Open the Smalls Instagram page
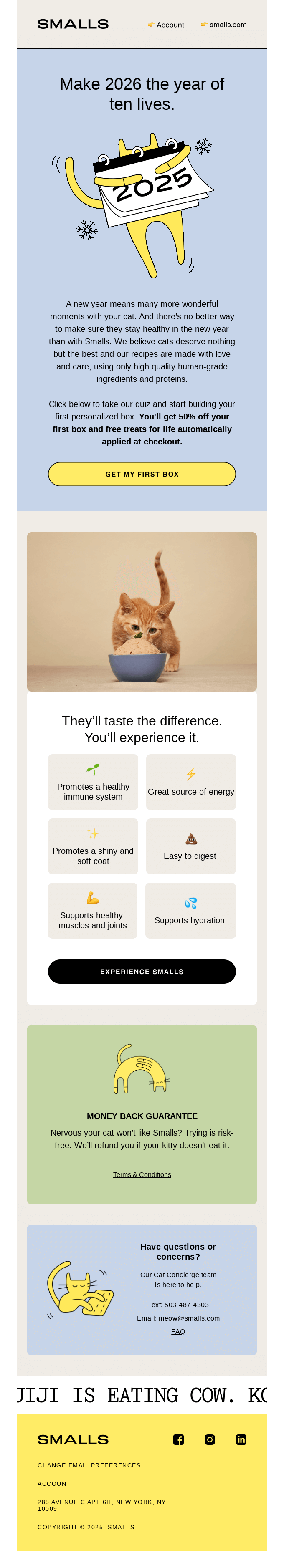The height and width of the screenshot is (1568, 284). click(210, 1439)
